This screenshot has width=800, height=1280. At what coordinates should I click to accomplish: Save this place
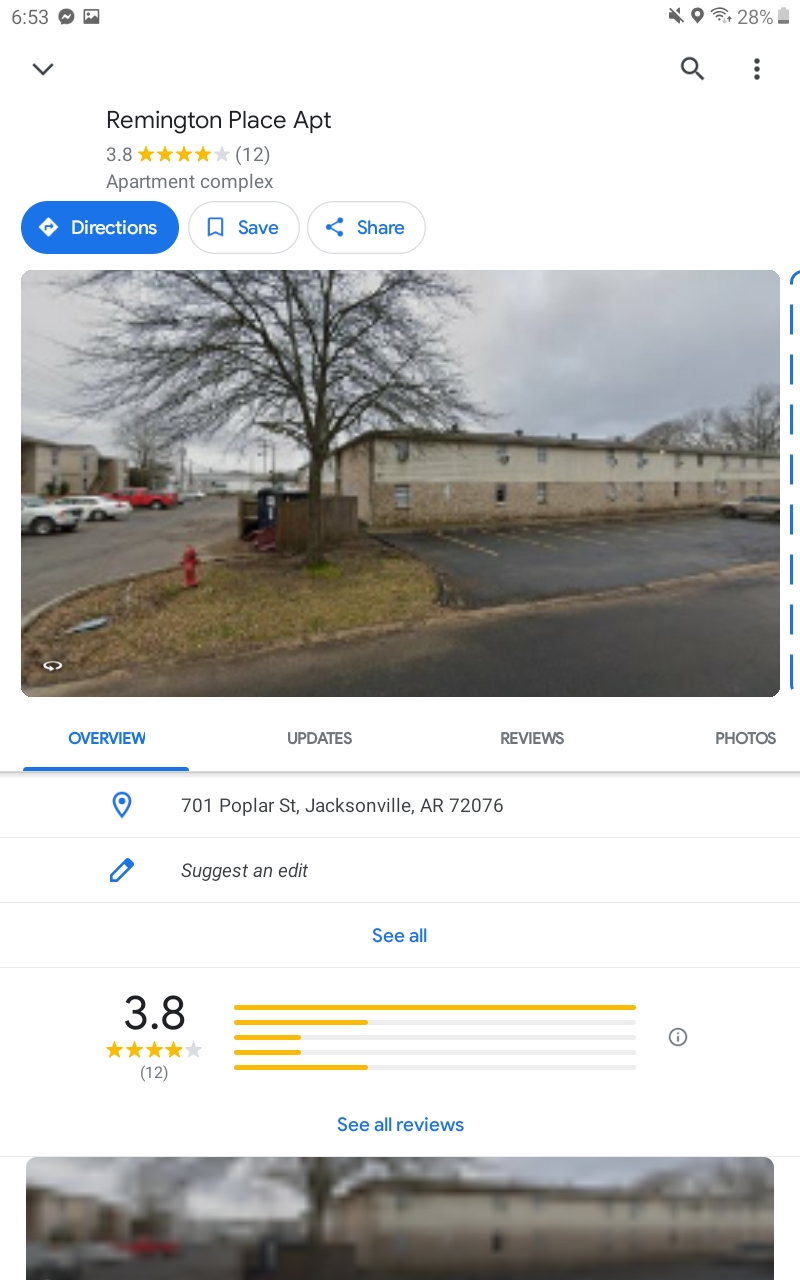coord(244,227)
